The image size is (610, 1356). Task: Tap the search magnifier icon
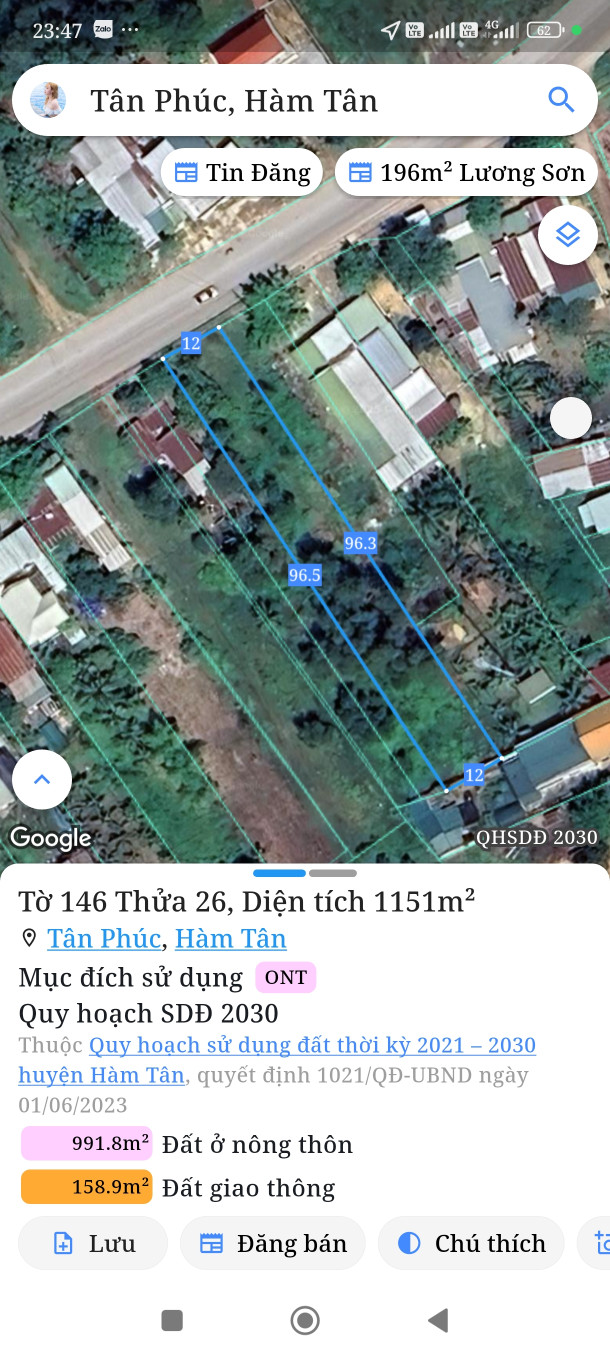[561, 100]
